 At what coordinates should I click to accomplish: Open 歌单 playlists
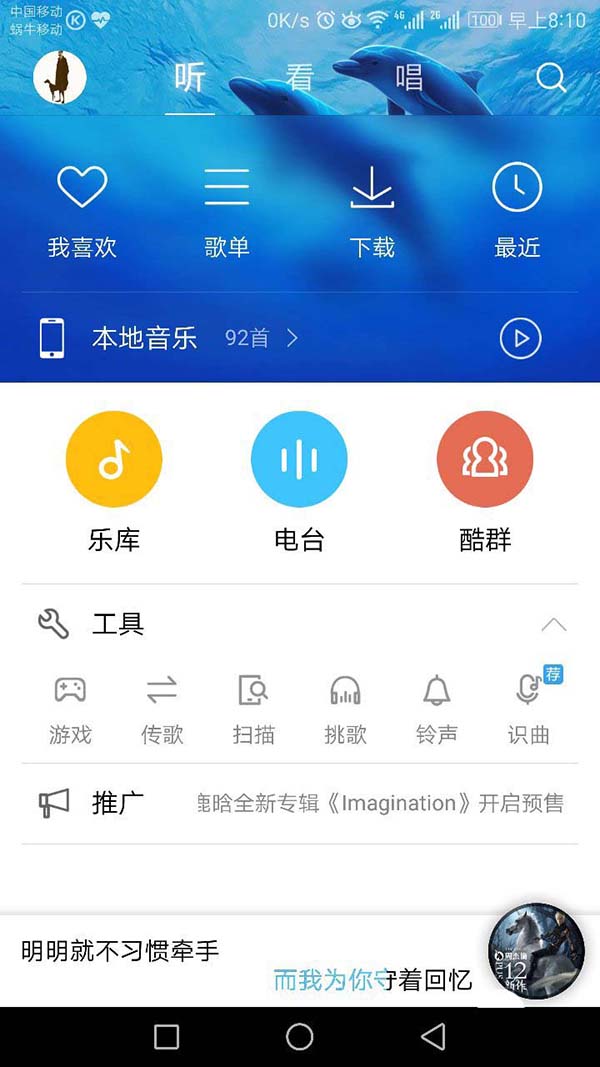point(227,210)
